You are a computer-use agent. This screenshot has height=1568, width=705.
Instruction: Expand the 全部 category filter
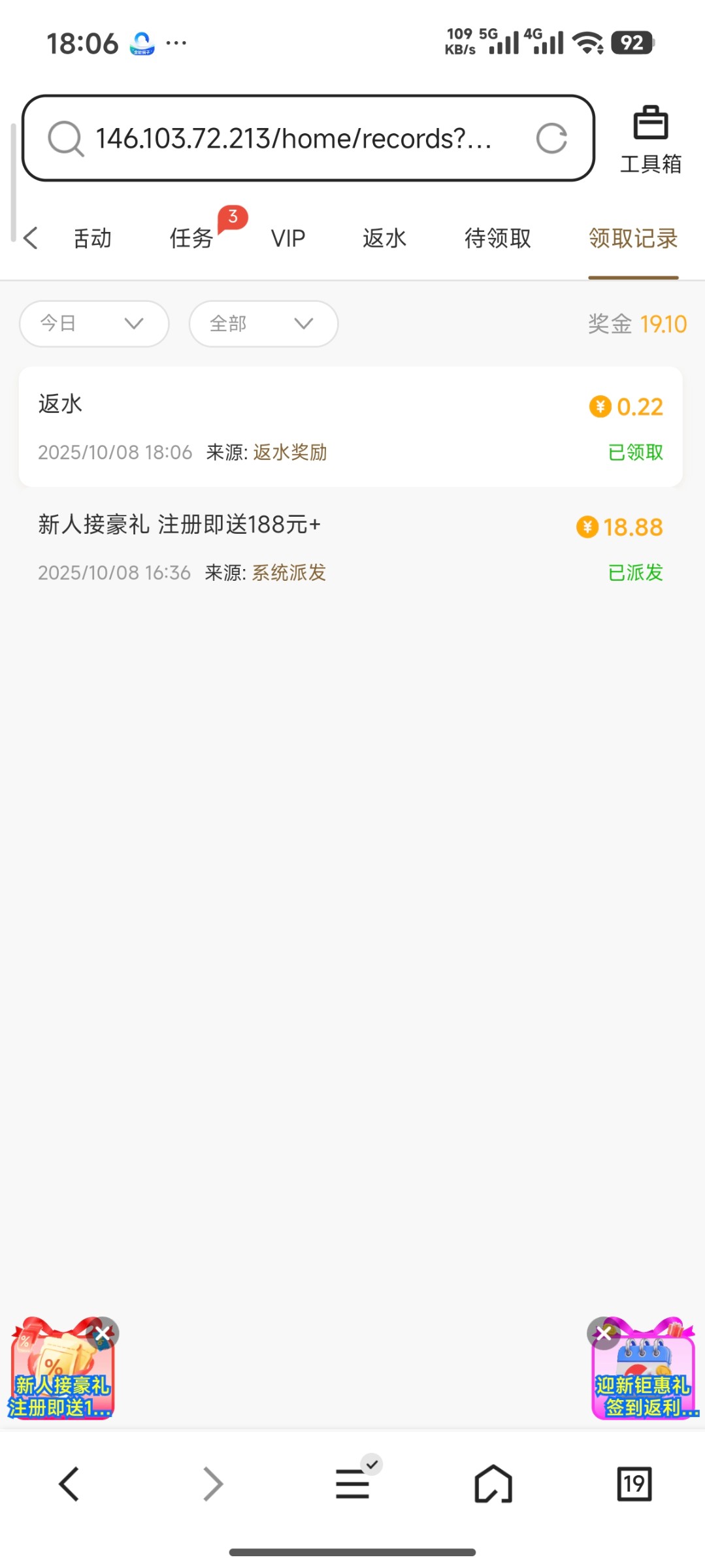pos(263,323)
